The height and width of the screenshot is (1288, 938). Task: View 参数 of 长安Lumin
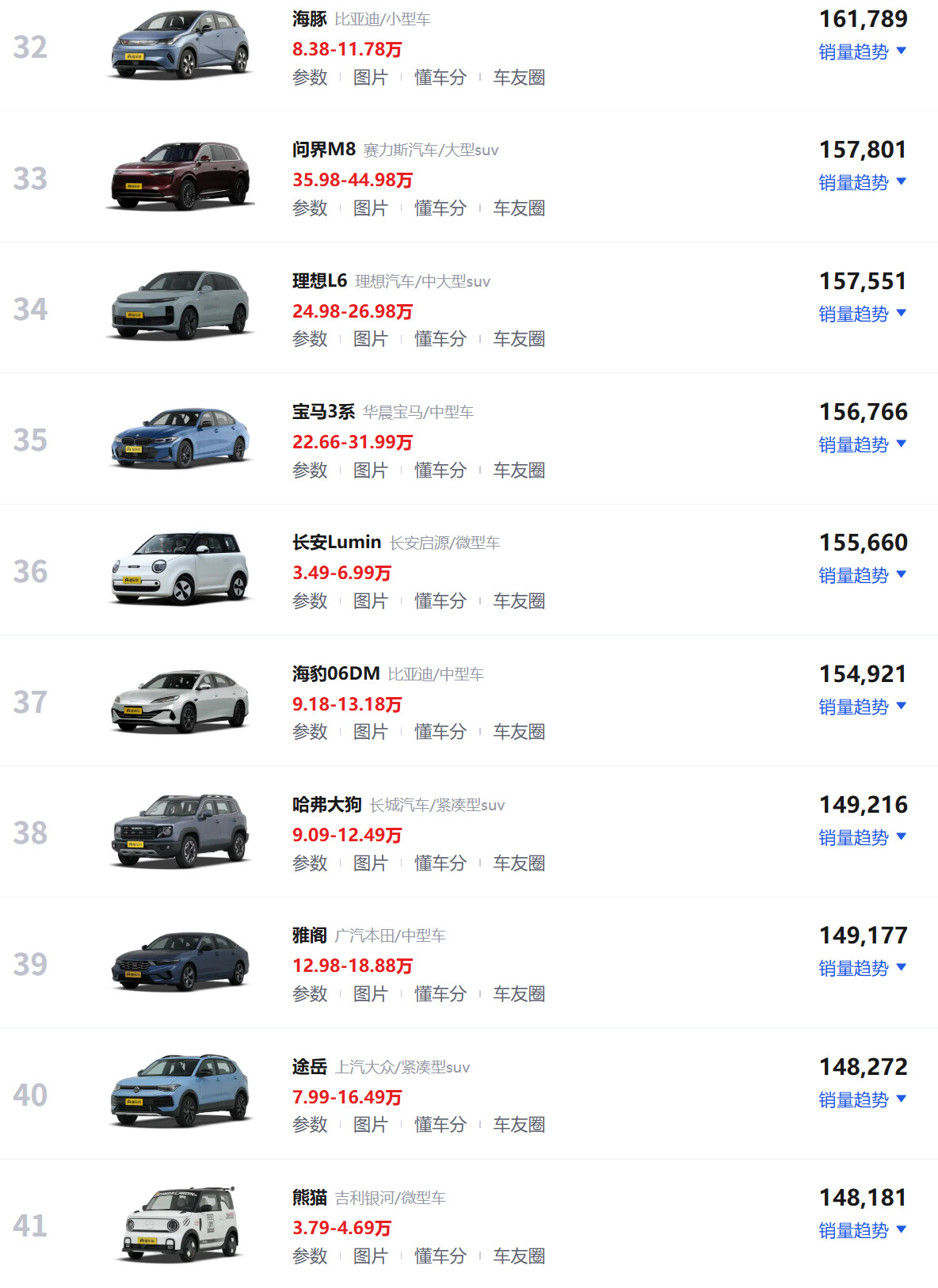click(x=310, y=601)
